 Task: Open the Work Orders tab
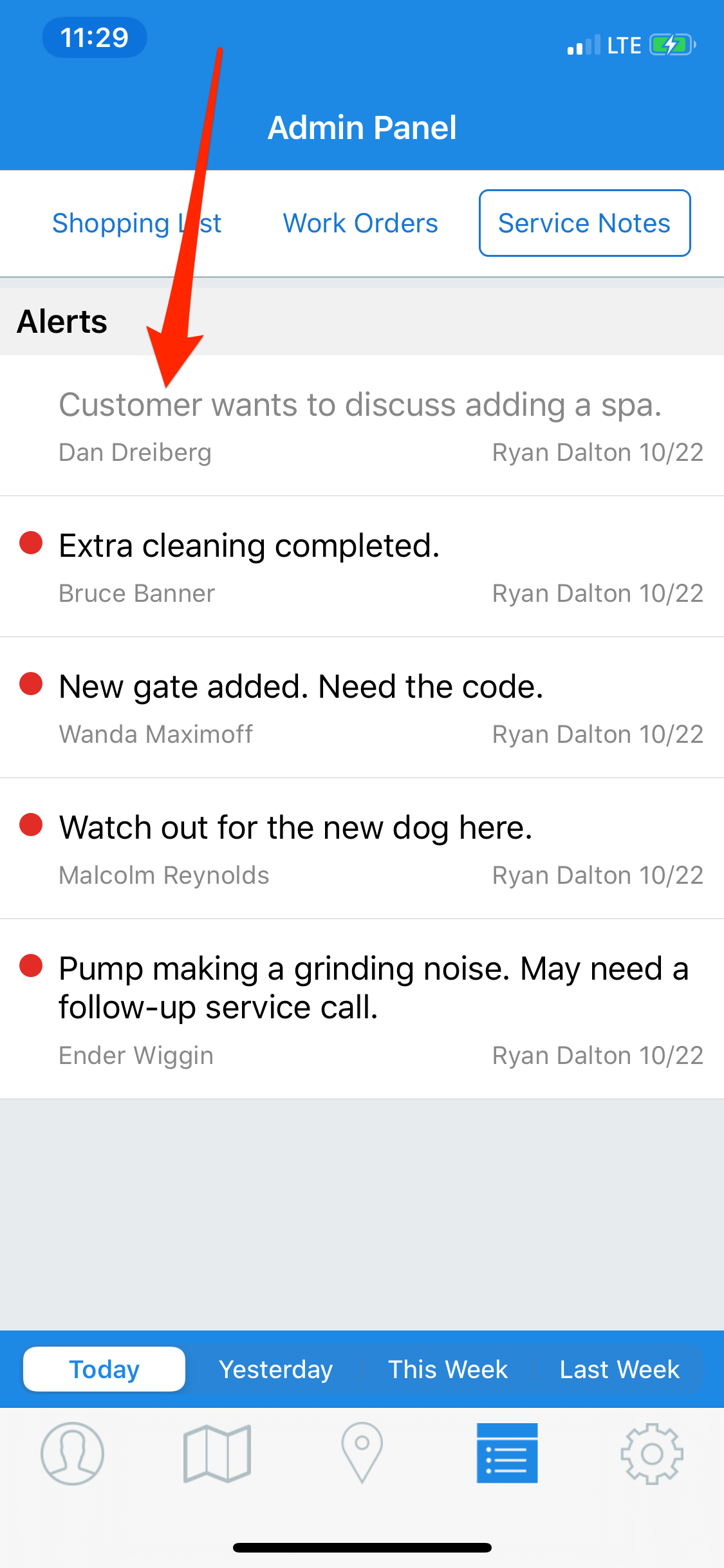point(360,223)
